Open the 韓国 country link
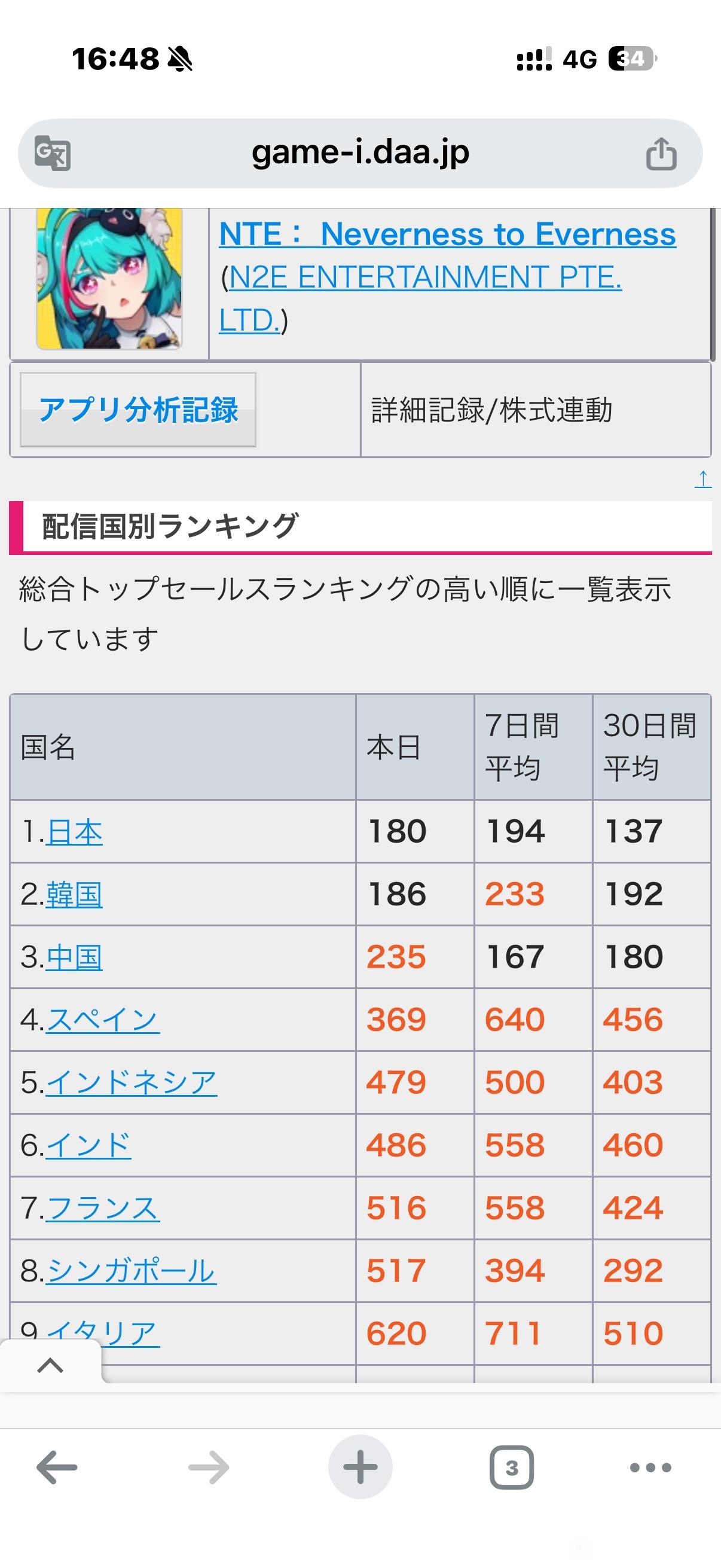The width and height of the screenshot is (721, 1568). click(74, 895)
